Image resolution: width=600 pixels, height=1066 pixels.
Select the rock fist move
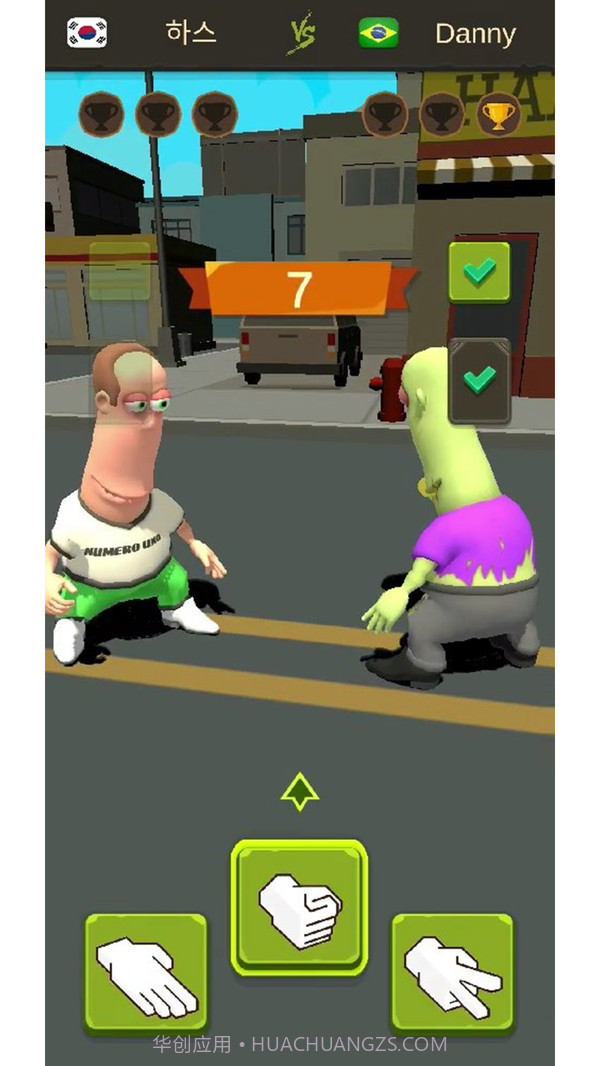click(299, 907)
